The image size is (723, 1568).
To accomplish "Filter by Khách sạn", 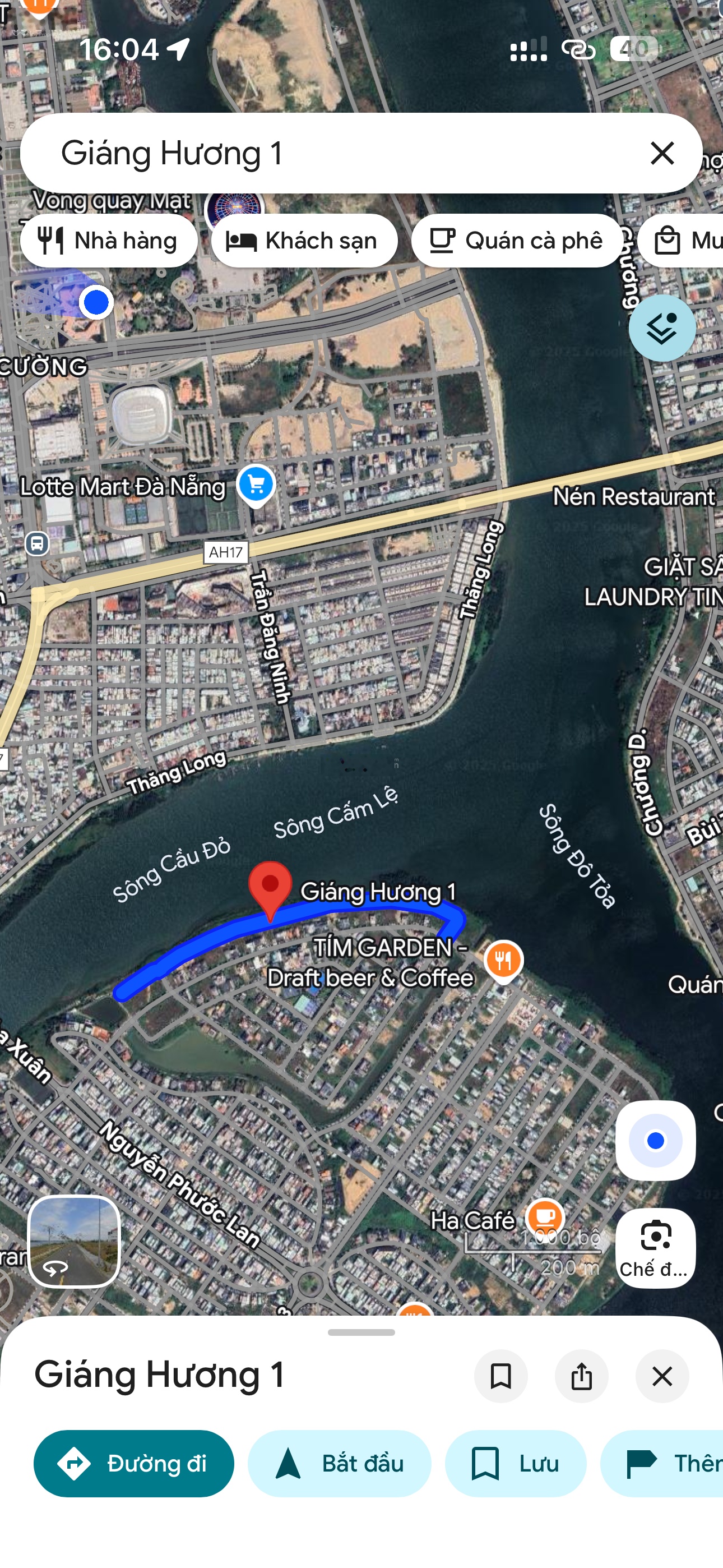I will click(304, 241).
